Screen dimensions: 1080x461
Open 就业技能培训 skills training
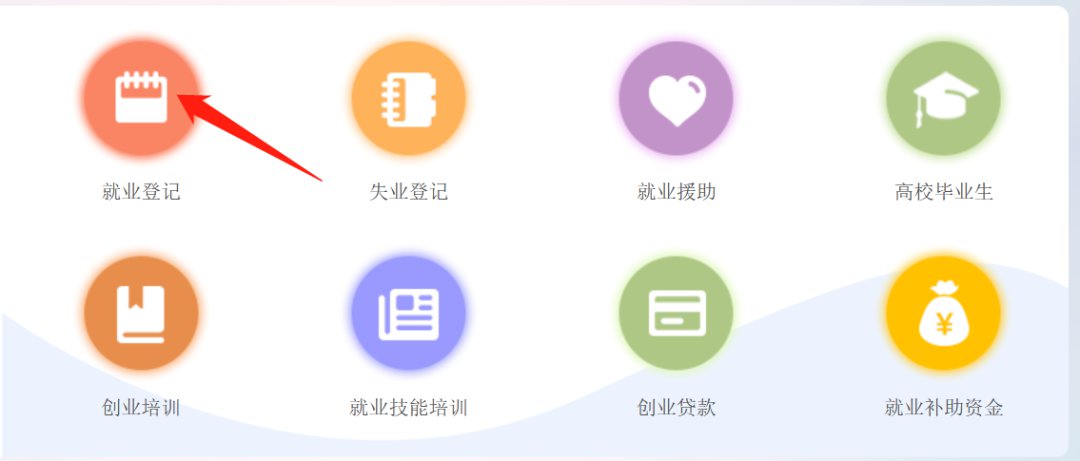408,313
